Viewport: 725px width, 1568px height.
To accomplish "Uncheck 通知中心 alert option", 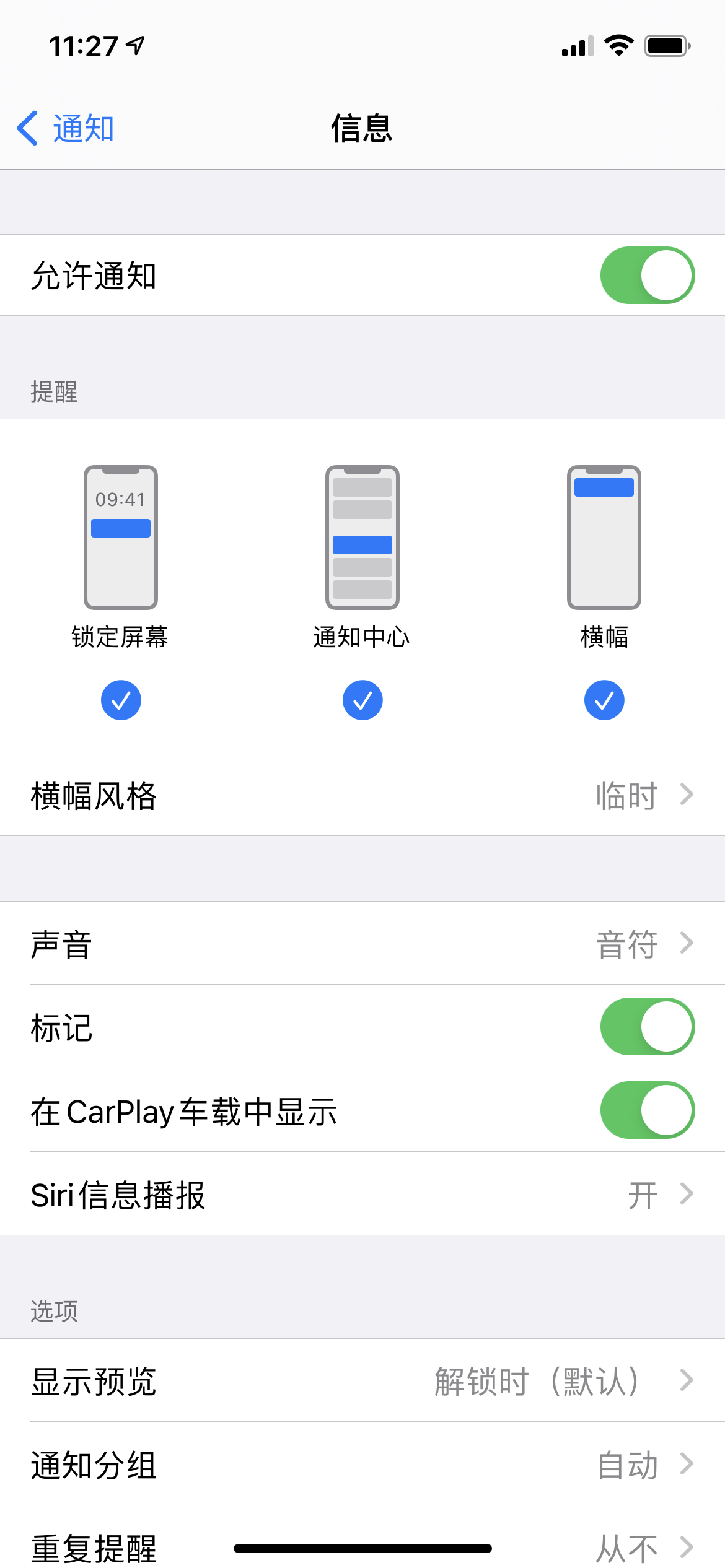I will click(362, 700).
